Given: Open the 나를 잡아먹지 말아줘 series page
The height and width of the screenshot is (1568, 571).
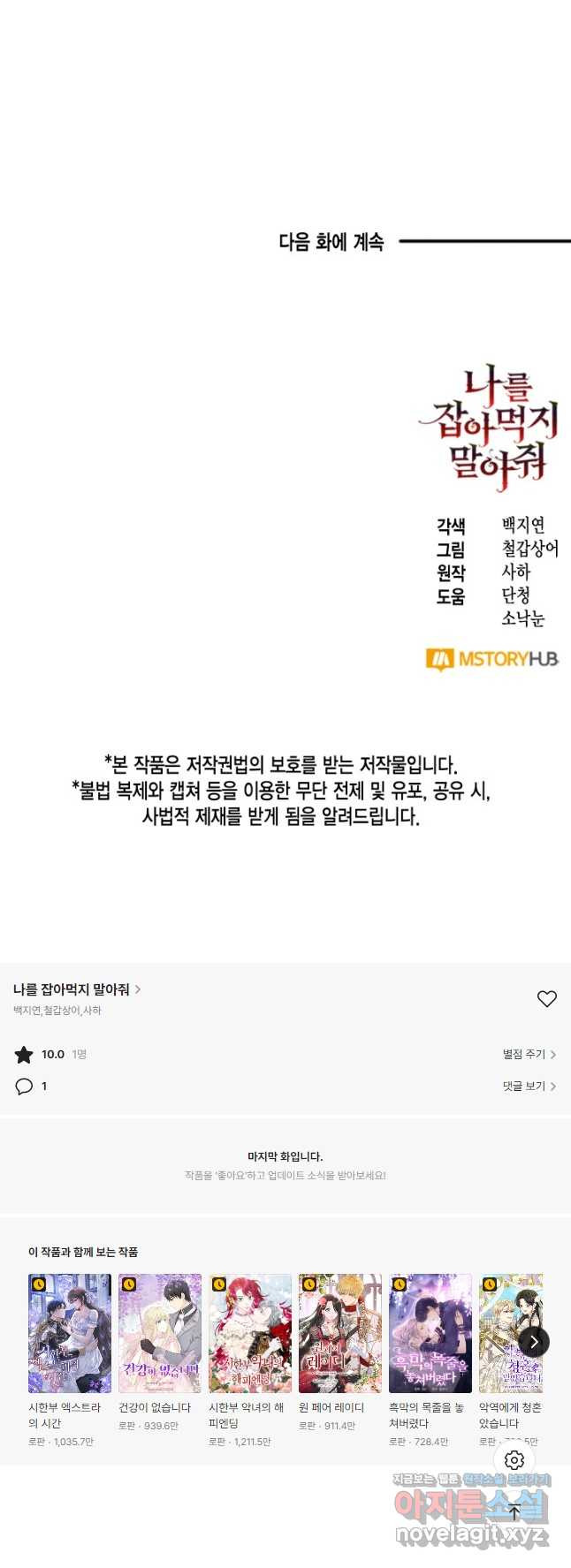Looking at the screenshot, I should [x=77, y=989].
